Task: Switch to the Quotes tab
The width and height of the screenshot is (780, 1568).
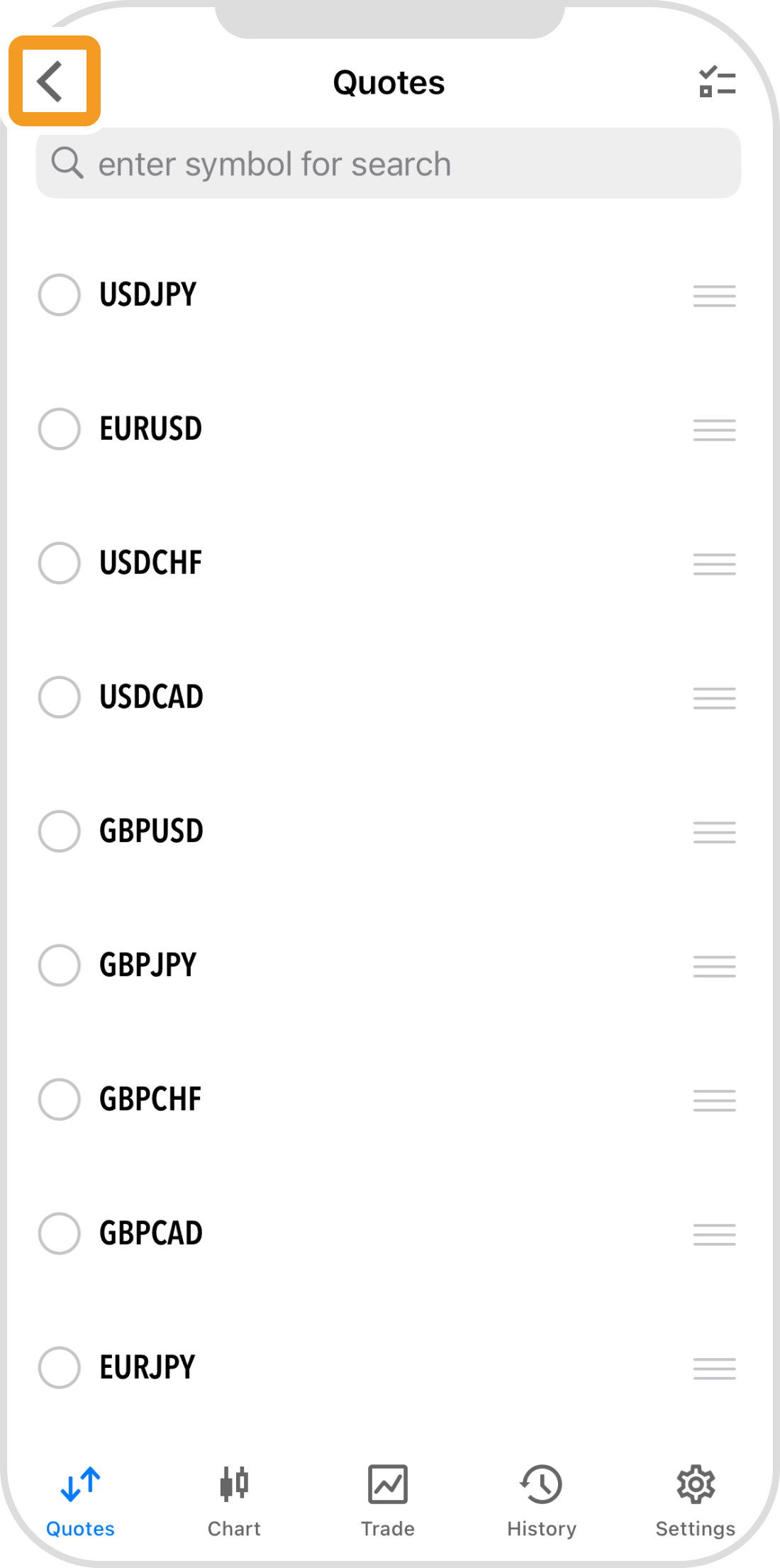Action: (80, 1500)
